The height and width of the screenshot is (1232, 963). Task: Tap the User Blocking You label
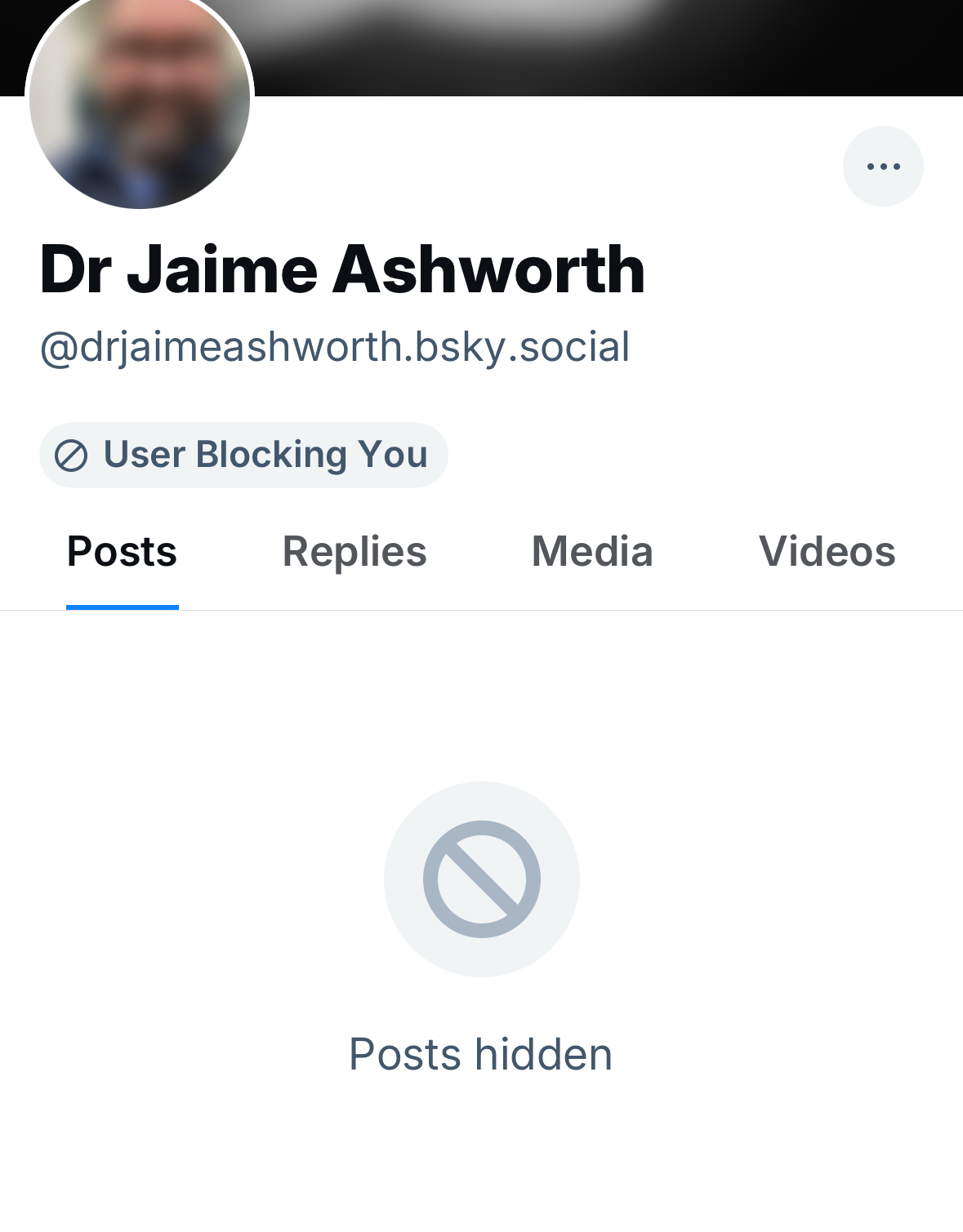coord(243,455)
